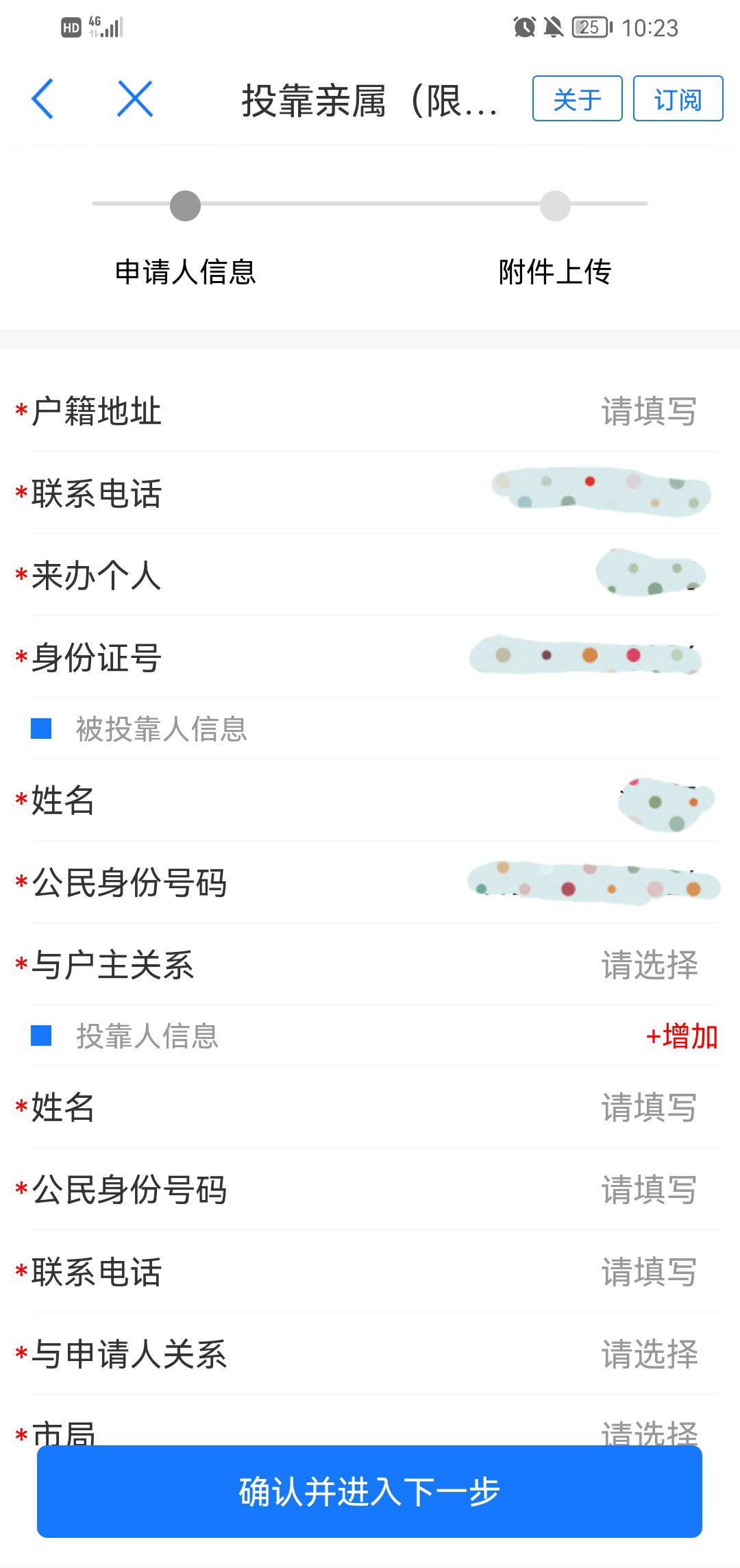Select 与户主关系 option
The height and width of the screenshot is (1568, 740).
point(649,965)
